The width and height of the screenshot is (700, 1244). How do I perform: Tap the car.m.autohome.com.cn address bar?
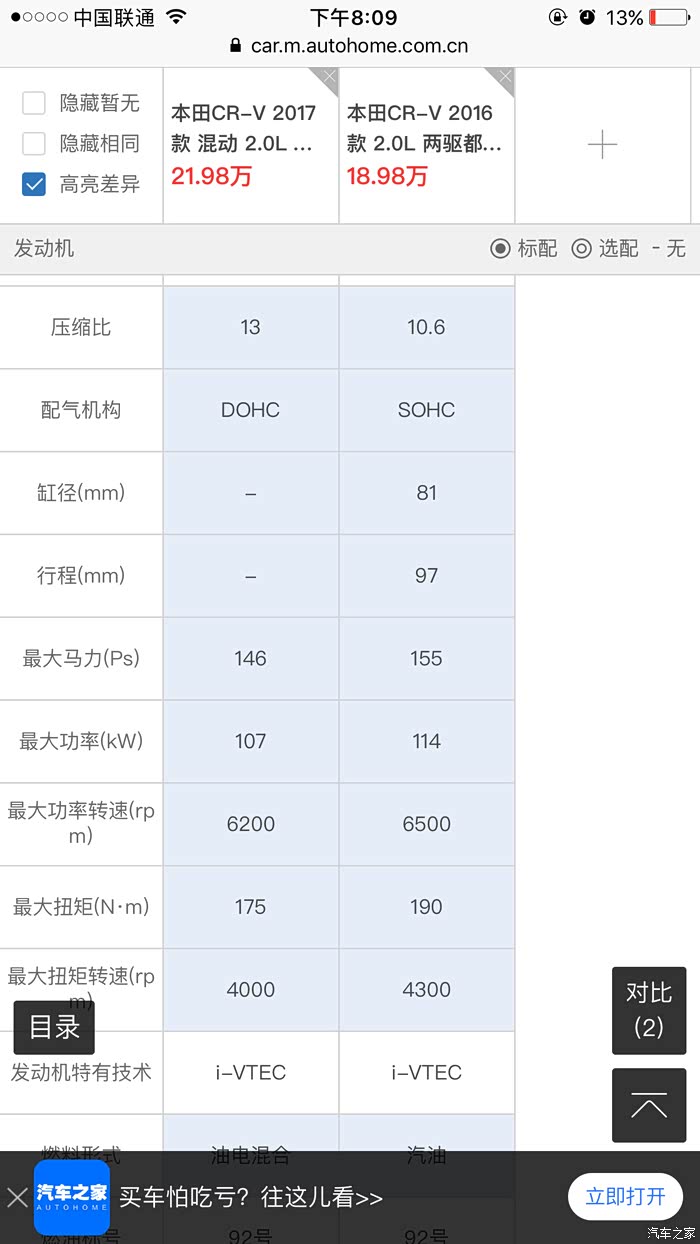click(350, 46)
